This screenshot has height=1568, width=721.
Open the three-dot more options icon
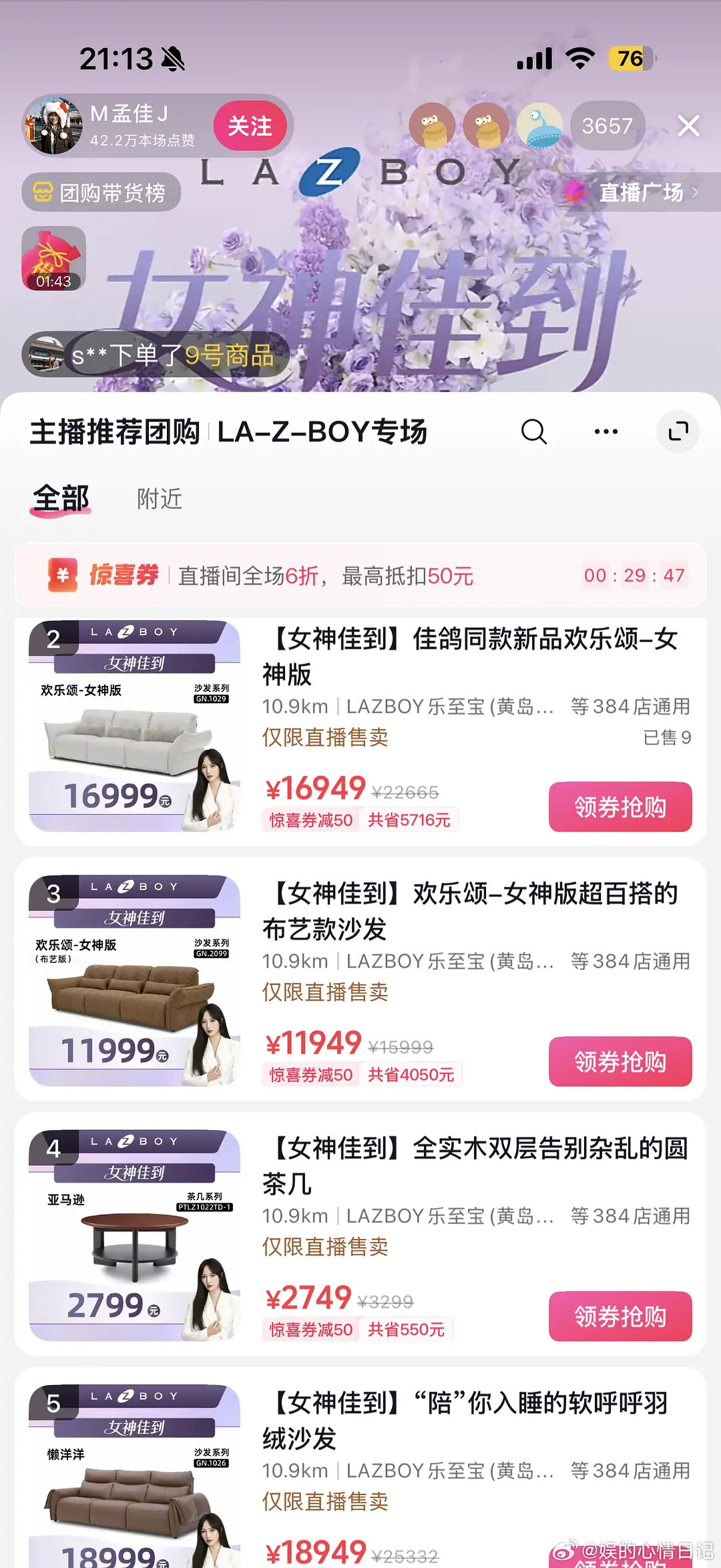tap(605, 432)
